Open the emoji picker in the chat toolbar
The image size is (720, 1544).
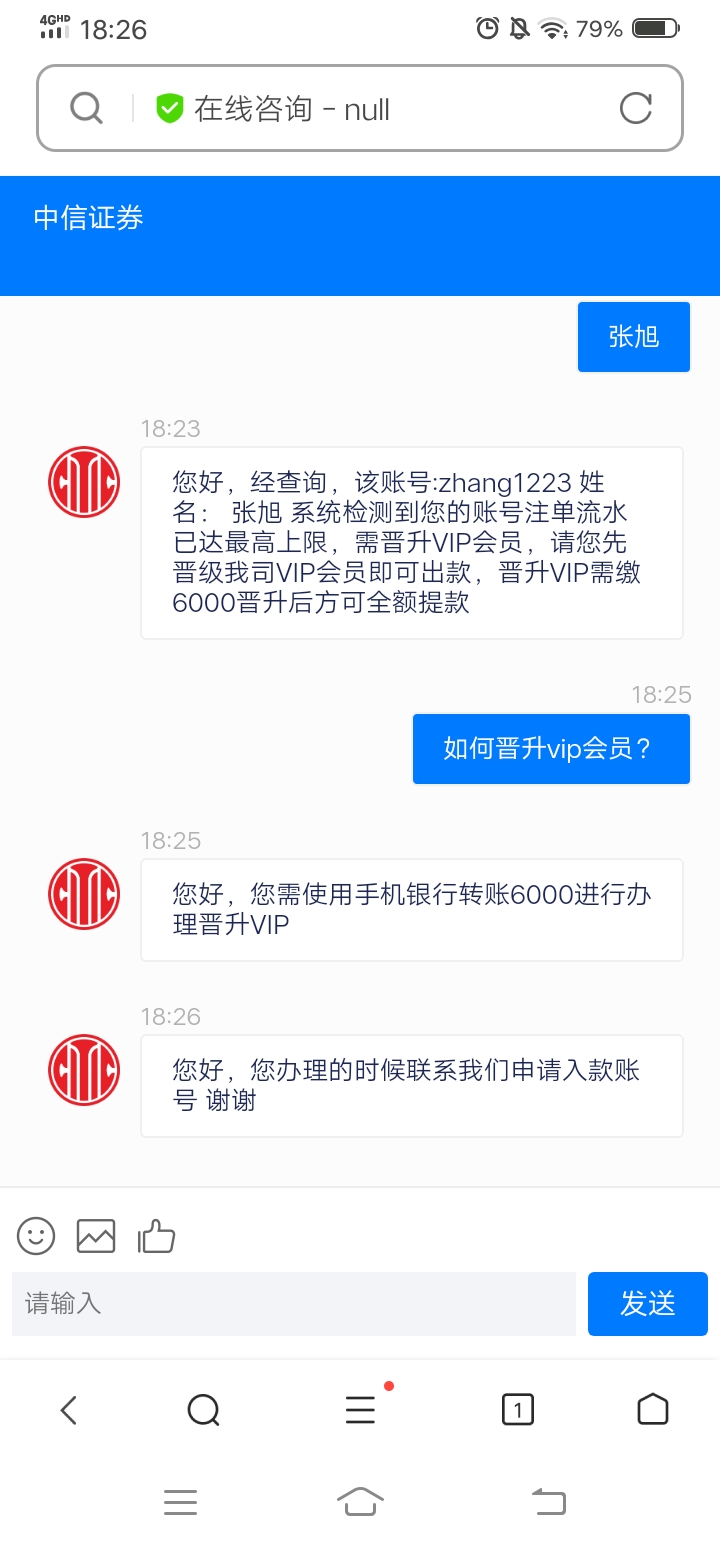35,1236
